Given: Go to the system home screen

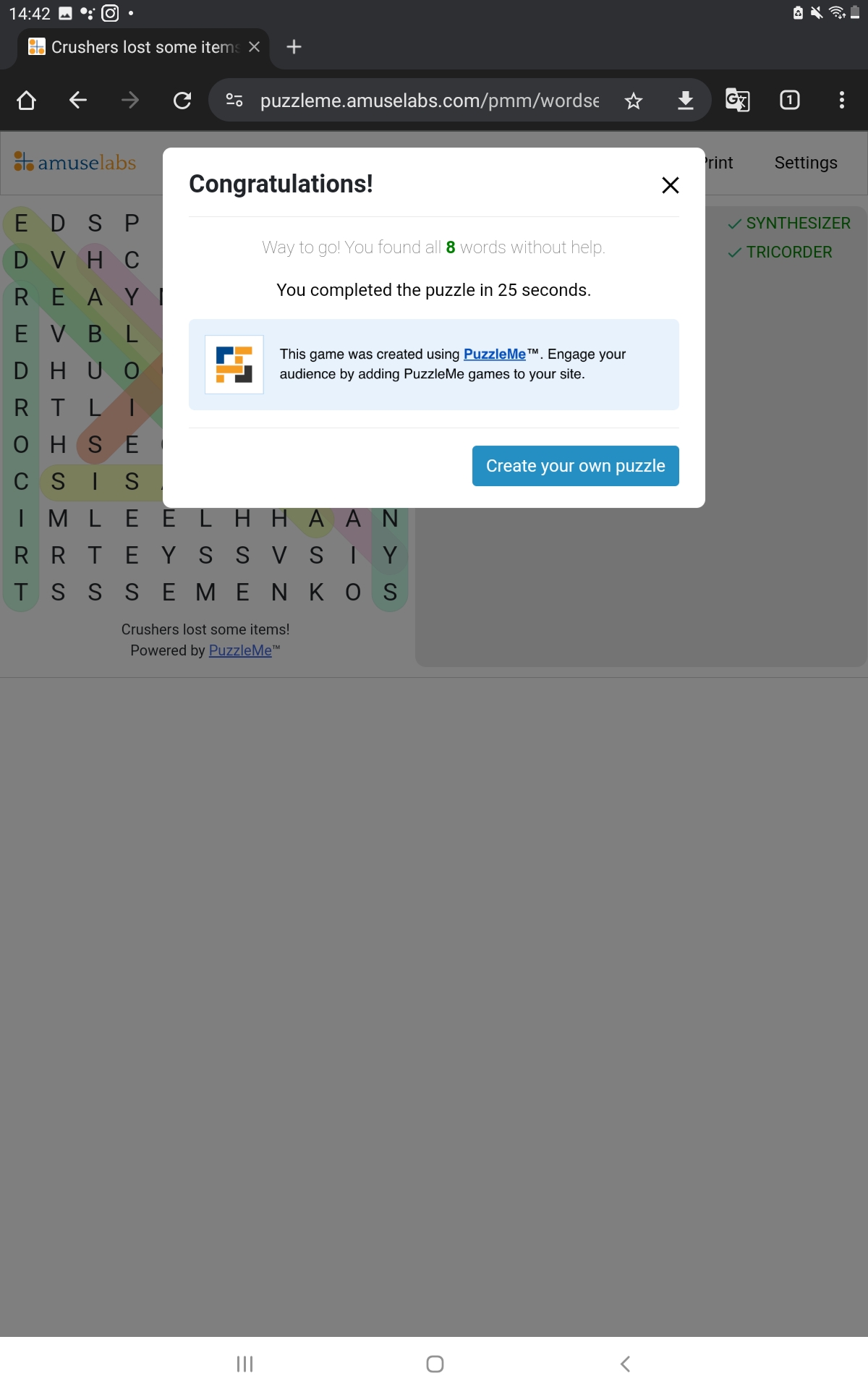Looking at the screenshot, I should (435, 1364).
